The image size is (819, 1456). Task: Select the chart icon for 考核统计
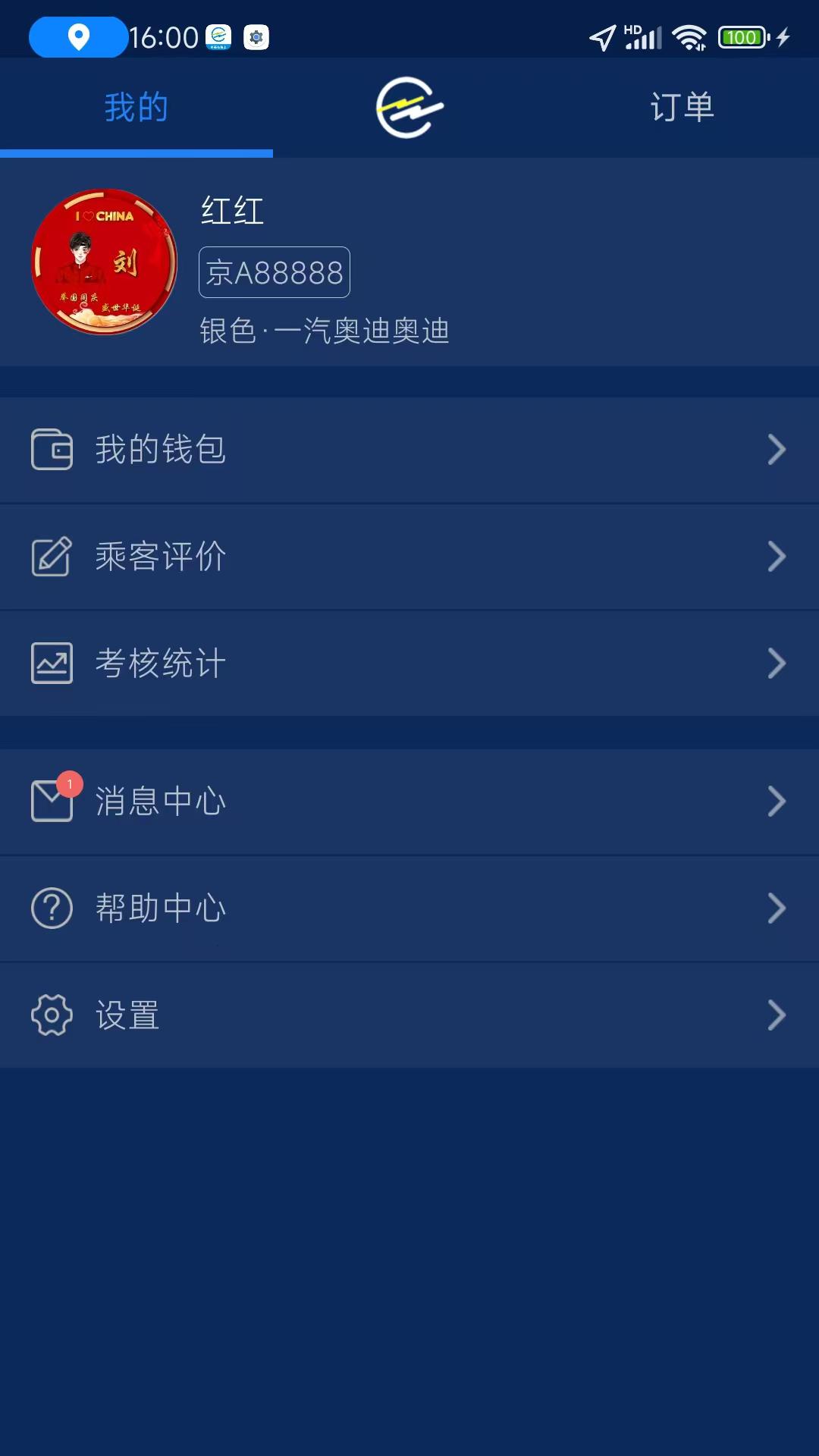click(x=51, y=663)
